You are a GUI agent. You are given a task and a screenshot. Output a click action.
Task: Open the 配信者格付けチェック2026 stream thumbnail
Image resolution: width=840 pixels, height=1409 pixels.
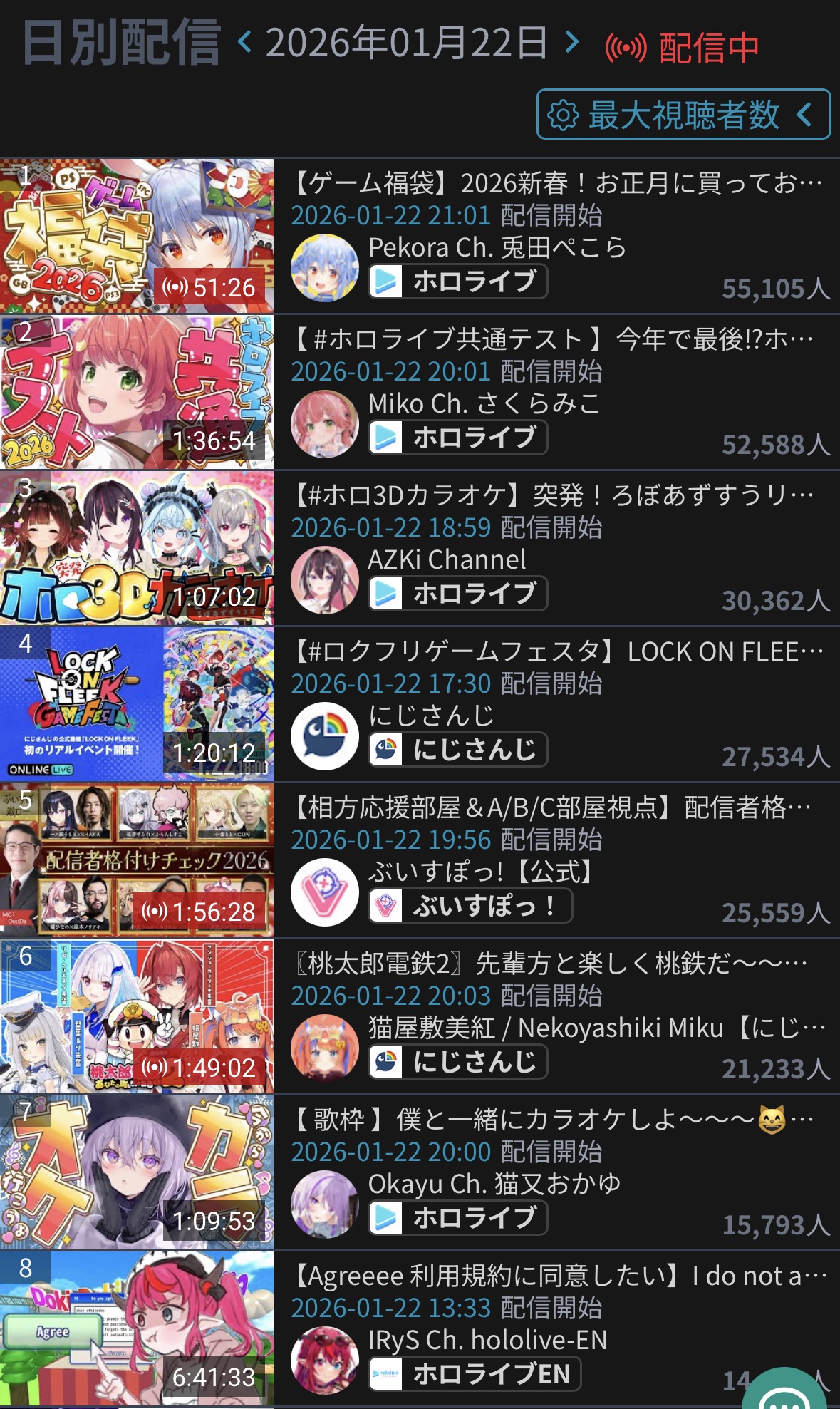point(137,860)
